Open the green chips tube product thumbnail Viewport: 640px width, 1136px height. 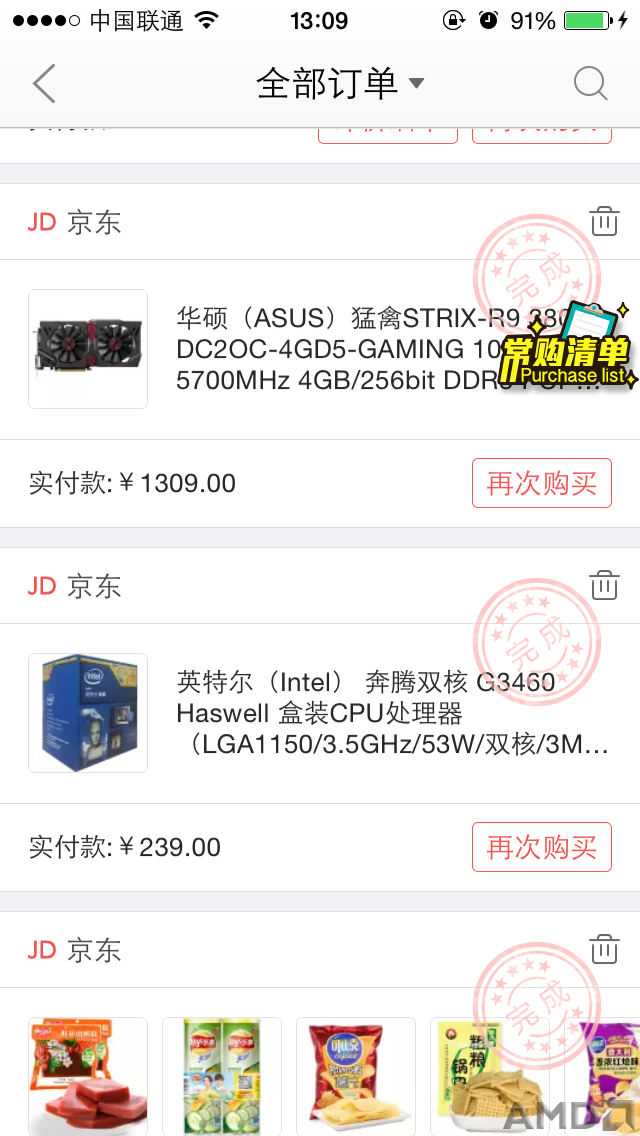point(222,1074)
